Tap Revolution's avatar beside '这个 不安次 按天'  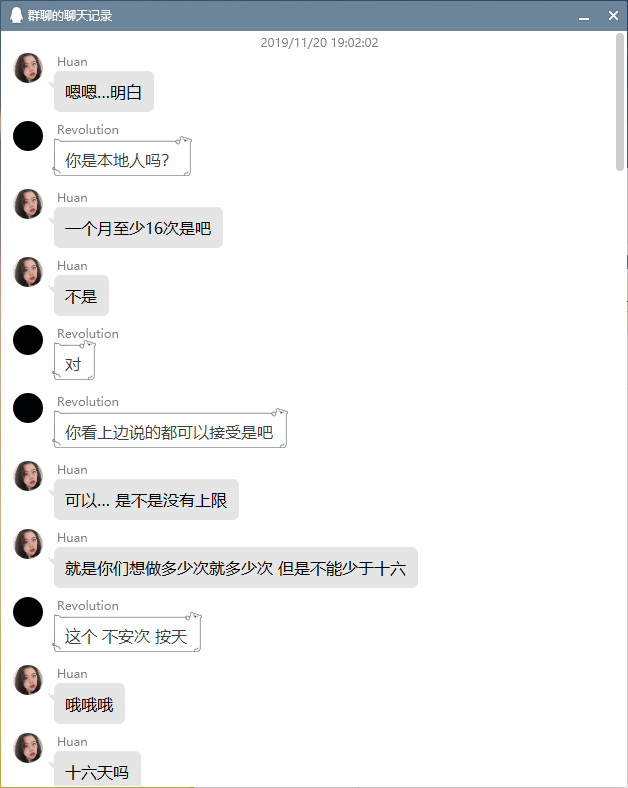[28, 612]
